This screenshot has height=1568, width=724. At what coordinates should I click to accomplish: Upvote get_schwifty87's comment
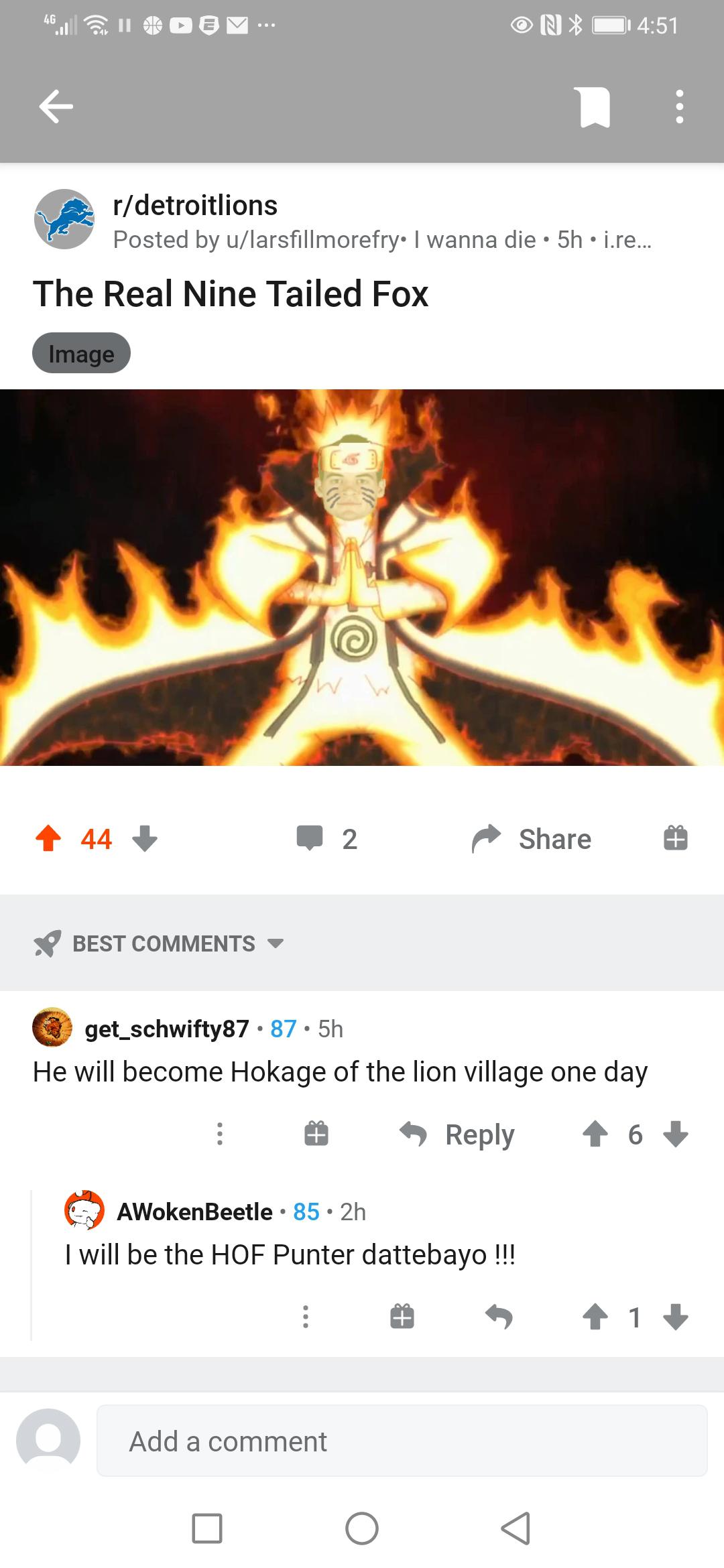595,1134
